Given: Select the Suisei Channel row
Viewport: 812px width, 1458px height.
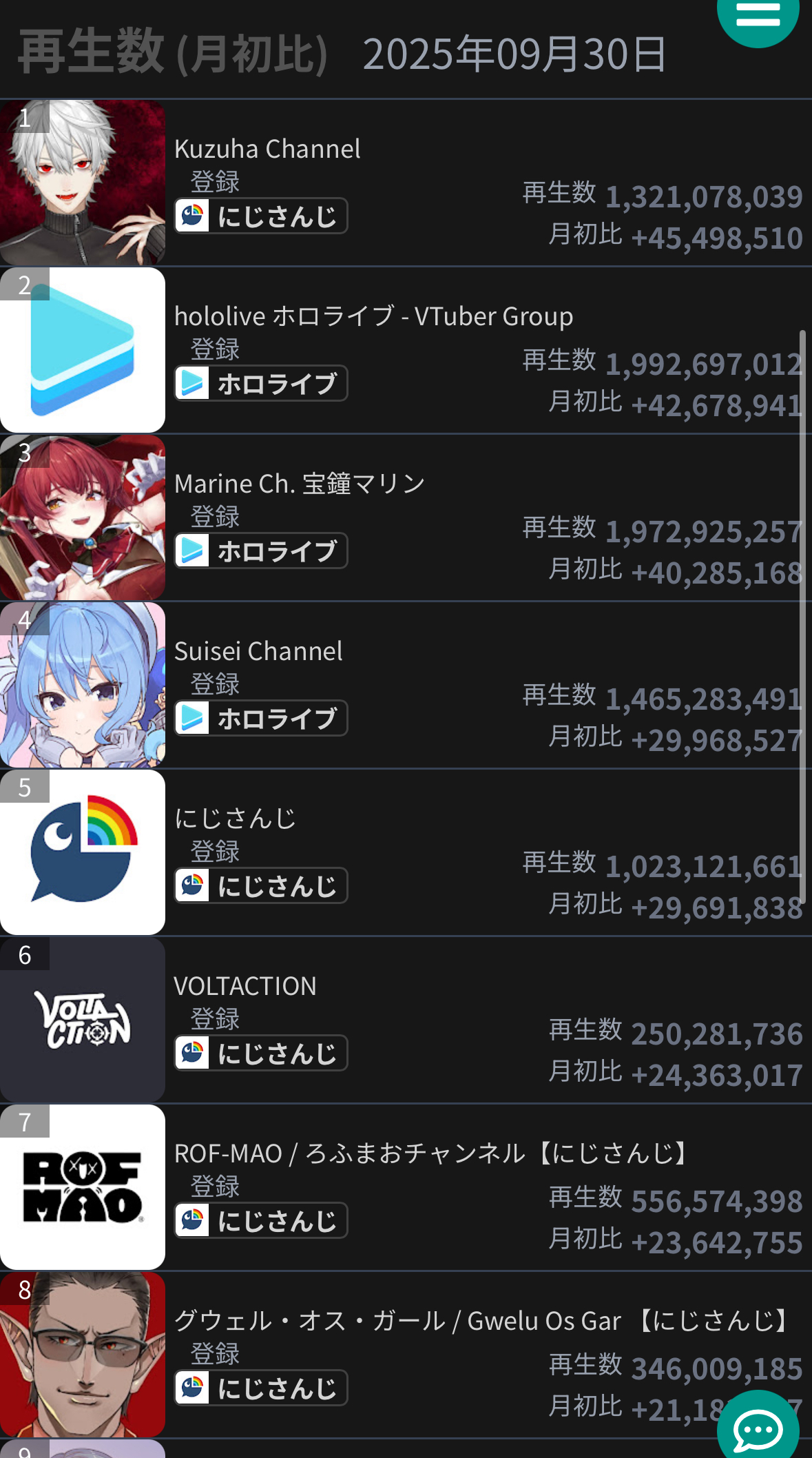Looking at the screenshot, I should [258, 651].
